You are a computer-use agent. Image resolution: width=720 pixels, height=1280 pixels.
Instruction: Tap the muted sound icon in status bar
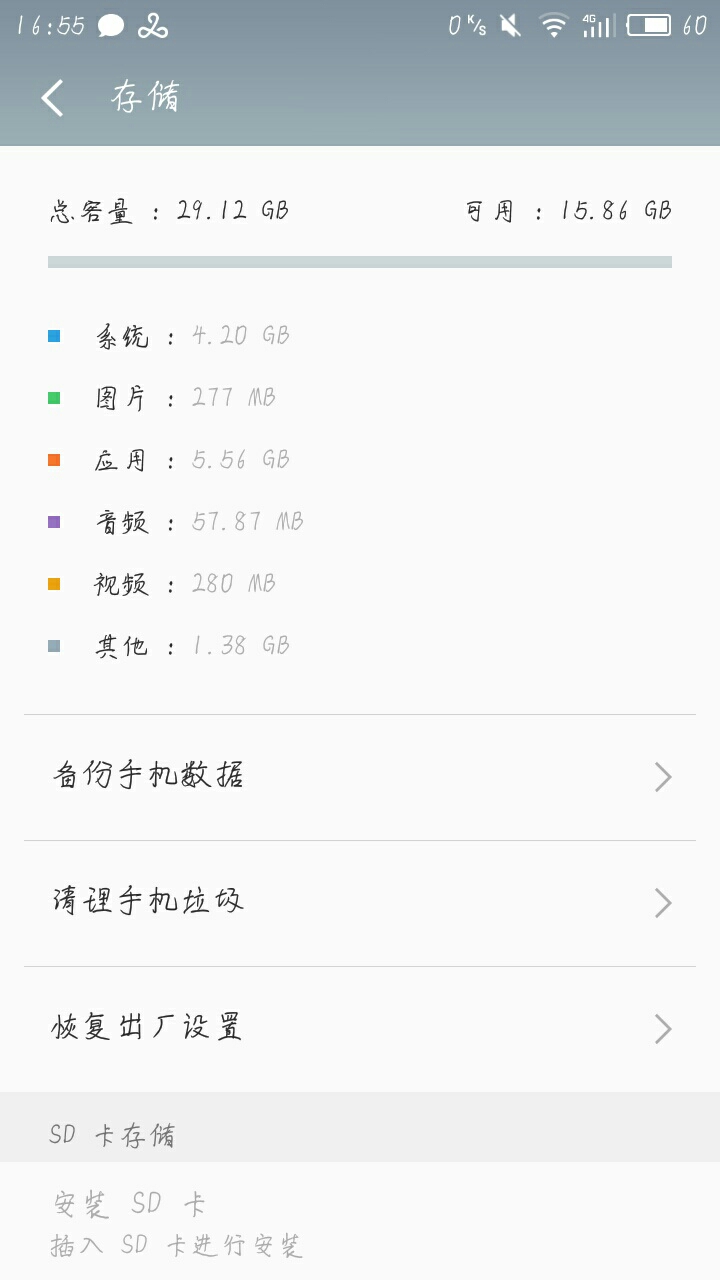point(509,23)
